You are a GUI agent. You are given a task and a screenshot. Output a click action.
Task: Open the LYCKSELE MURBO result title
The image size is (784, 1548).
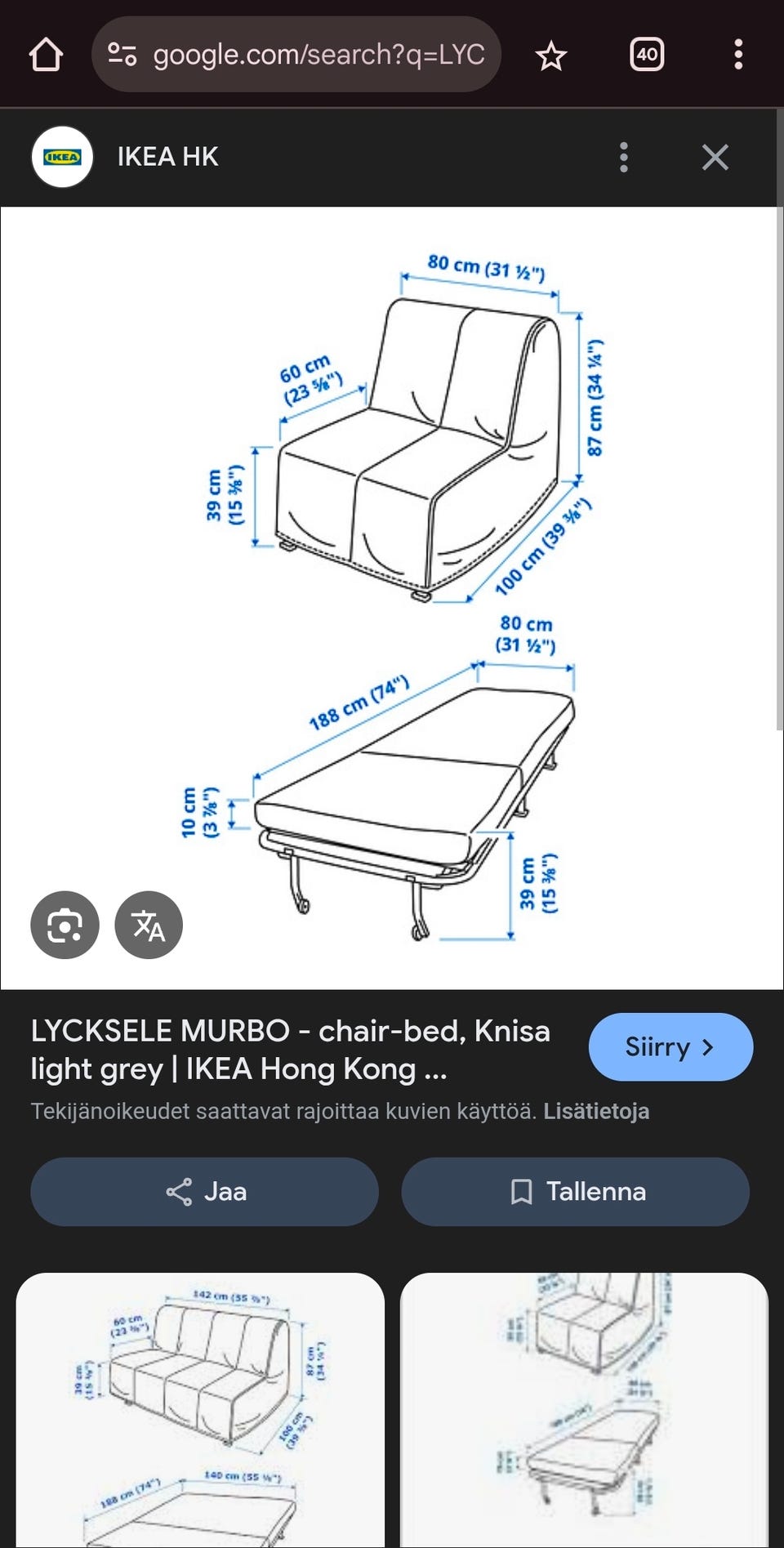pos(290,1050)
